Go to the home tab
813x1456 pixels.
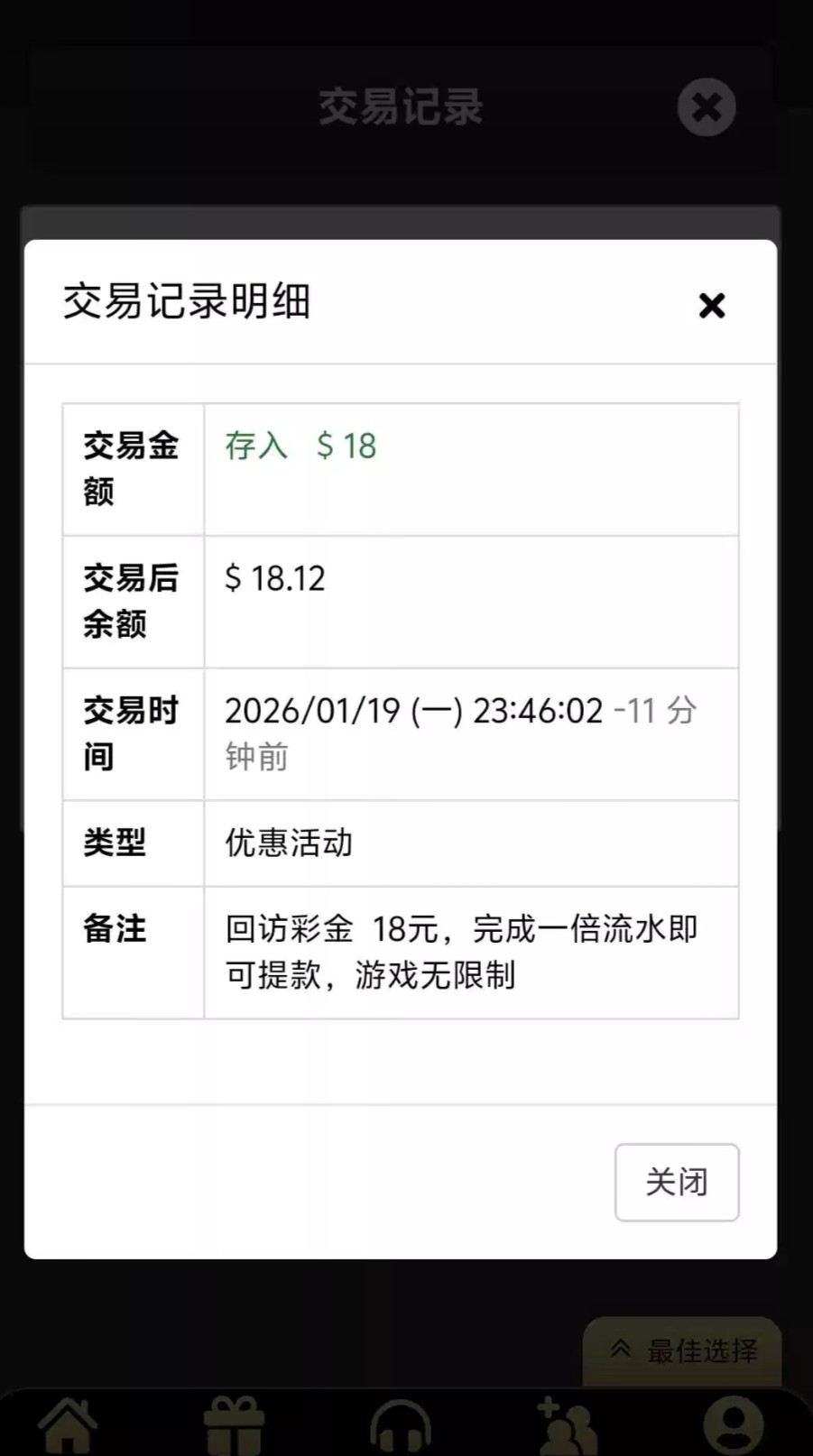69,1427
